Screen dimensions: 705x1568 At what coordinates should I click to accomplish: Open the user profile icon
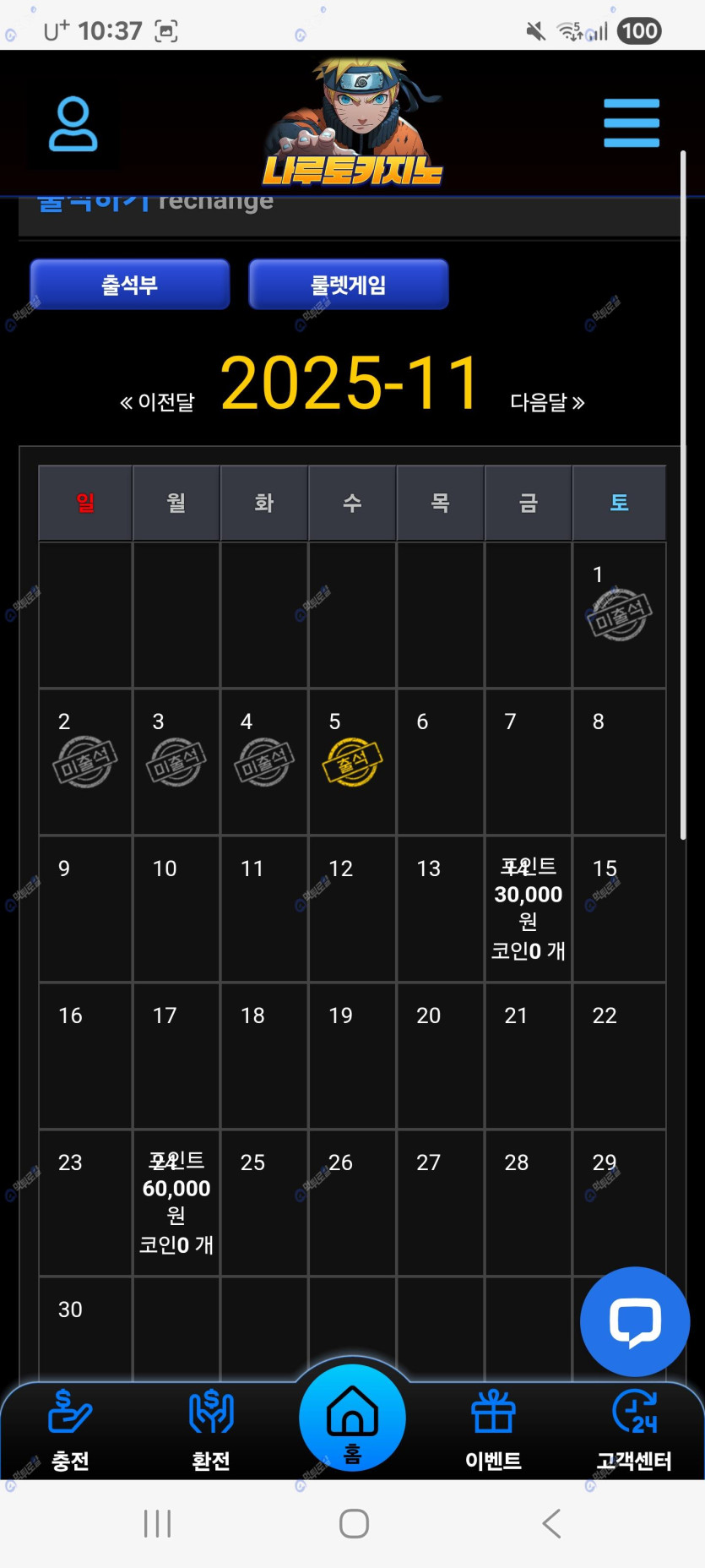[x=73, y=124]
